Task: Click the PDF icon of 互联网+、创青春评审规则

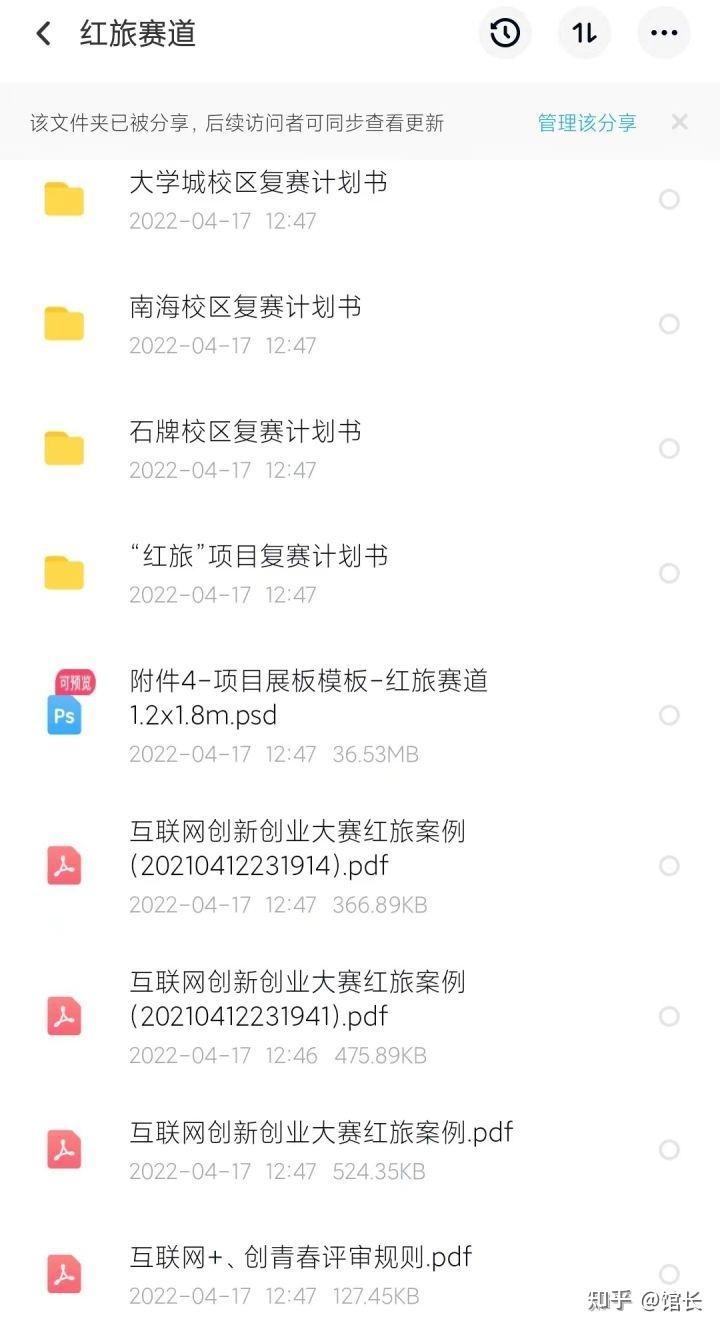Action: 64,1272
